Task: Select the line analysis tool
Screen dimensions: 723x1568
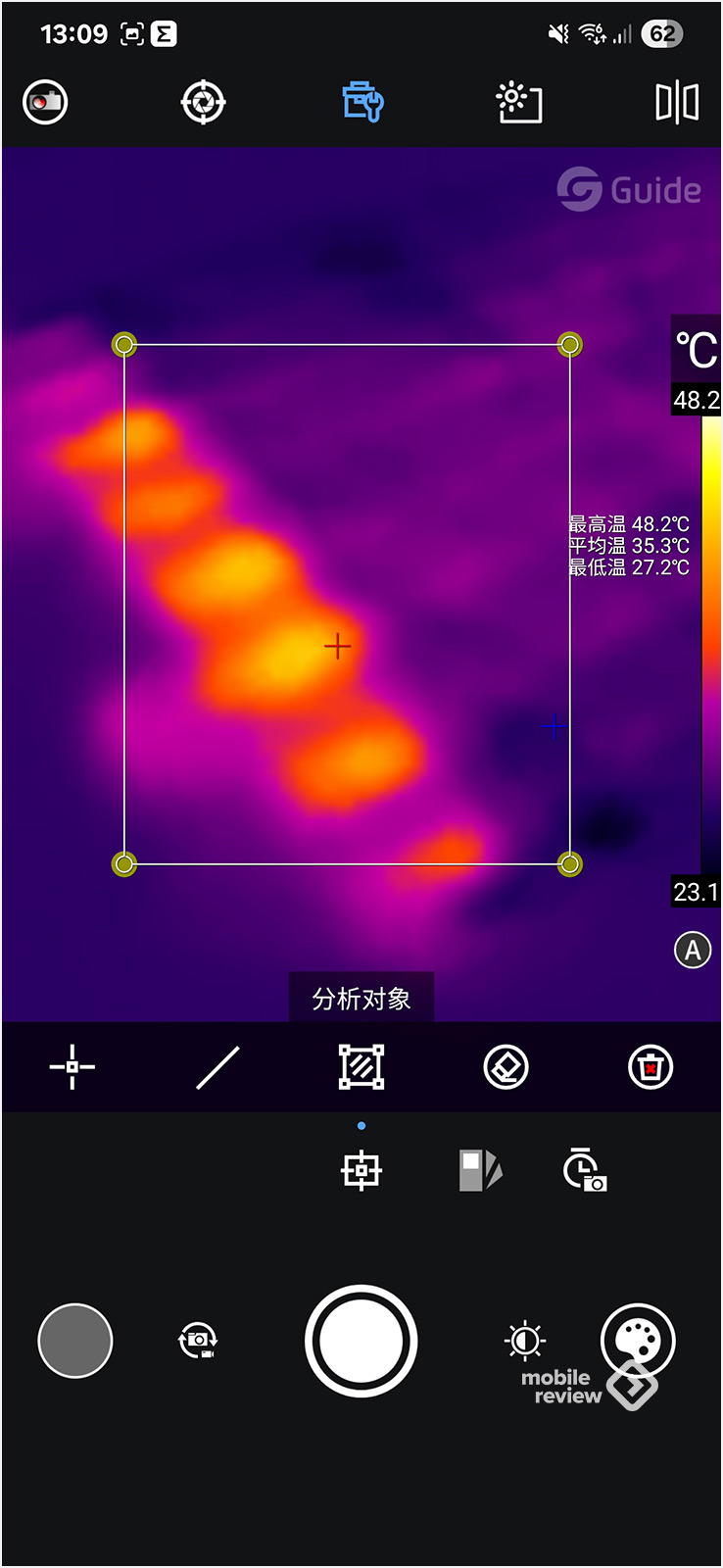Action: click(217, 1067)
